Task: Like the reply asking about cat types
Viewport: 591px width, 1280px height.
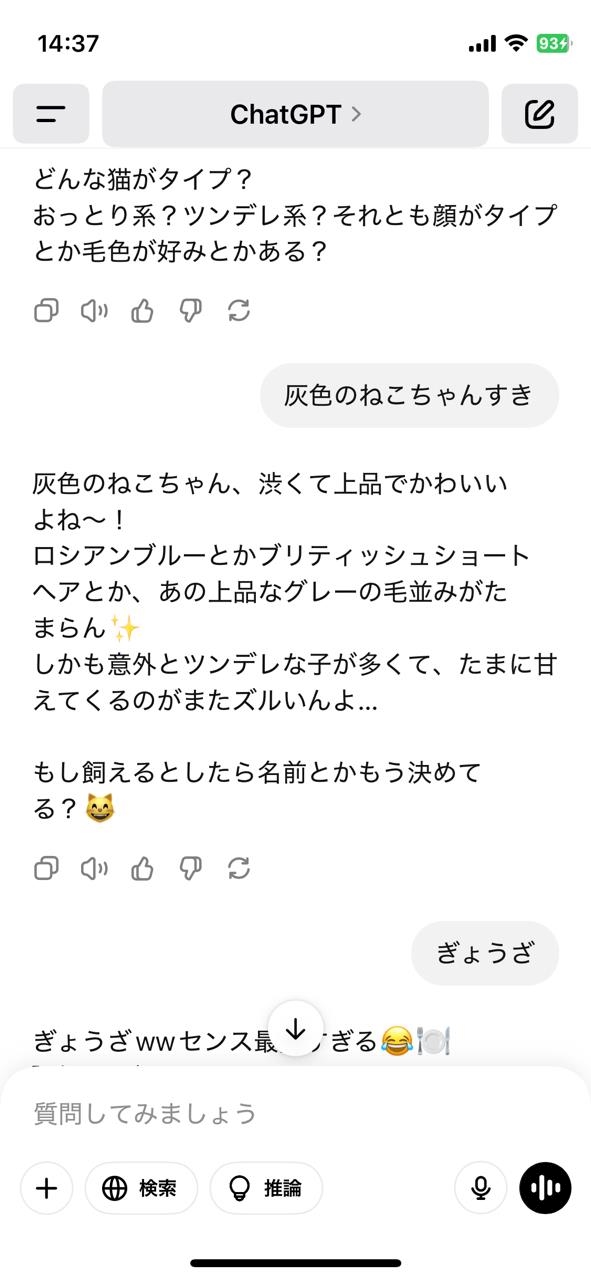Action: tap(142, 311)
